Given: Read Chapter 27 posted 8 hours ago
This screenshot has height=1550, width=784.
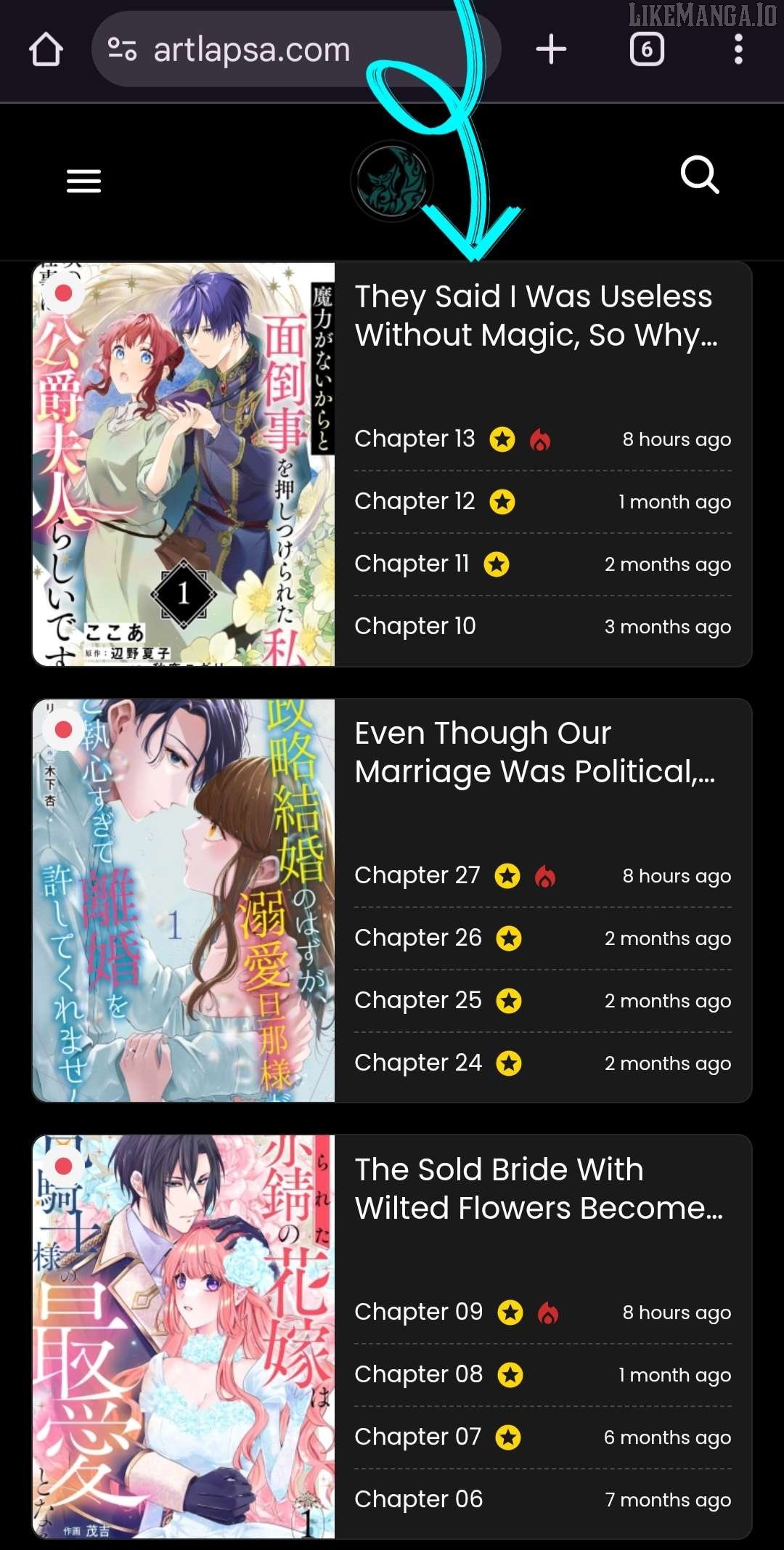Looking at the screenshot, I should (417, 875).
